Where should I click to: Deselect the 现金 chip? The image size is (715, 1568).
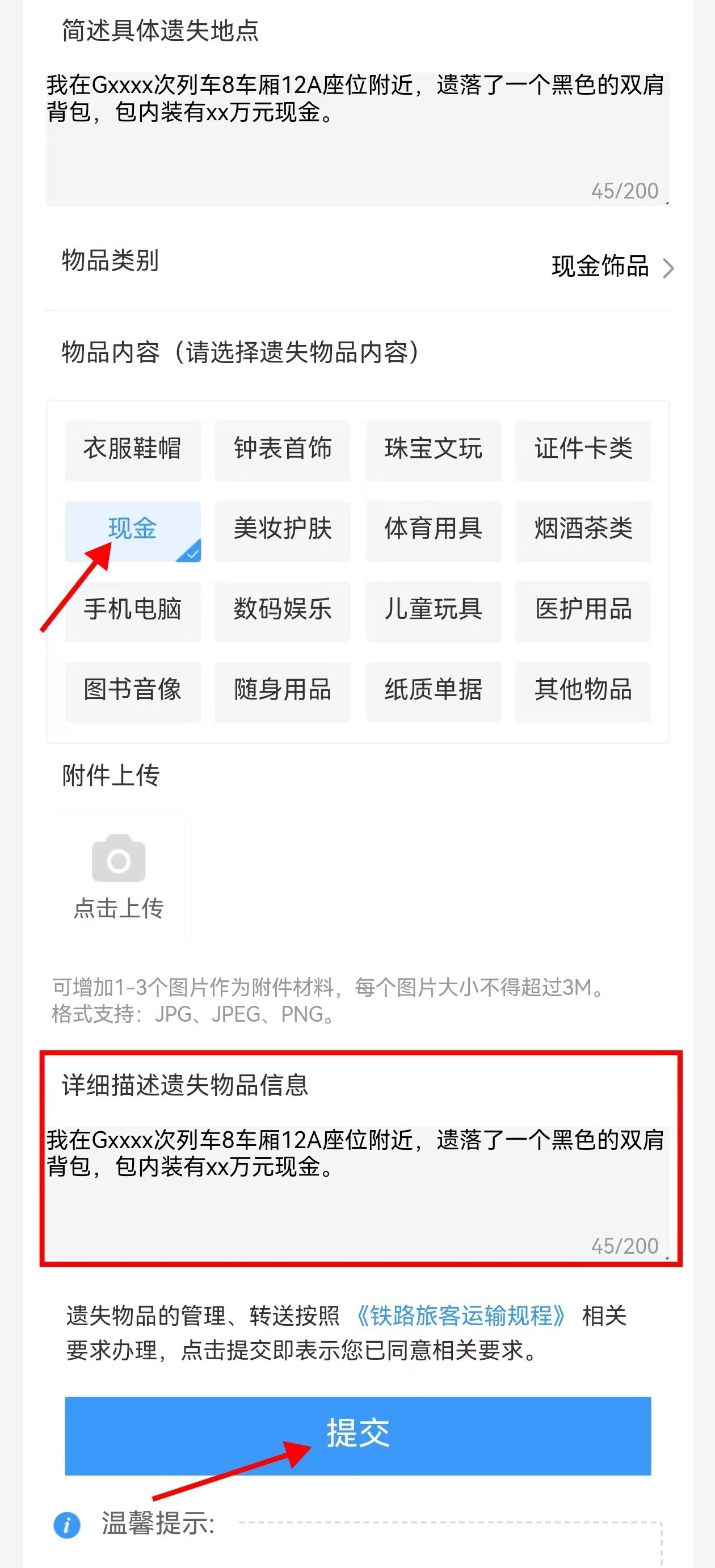coord(133,529)
